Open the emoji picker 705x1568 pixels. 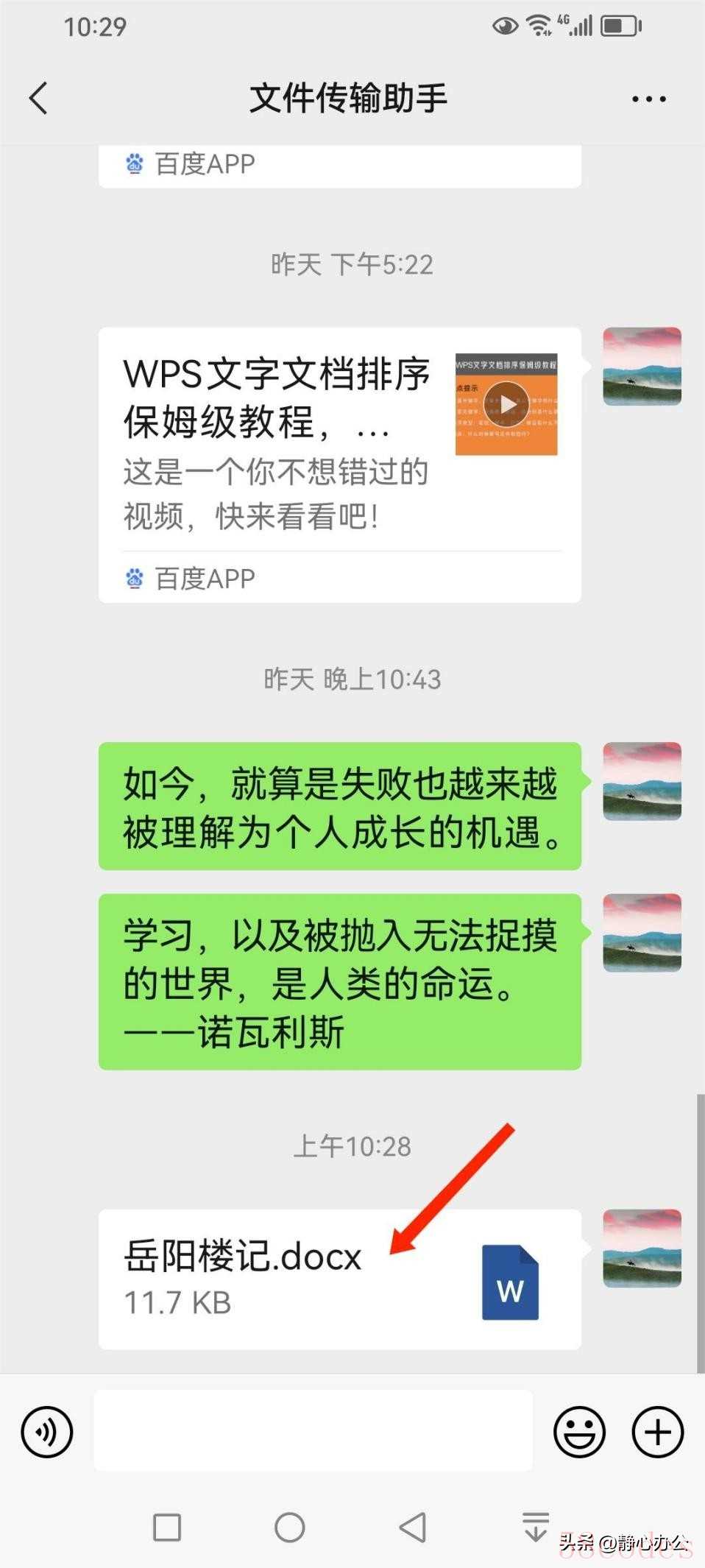(579, 1432)
